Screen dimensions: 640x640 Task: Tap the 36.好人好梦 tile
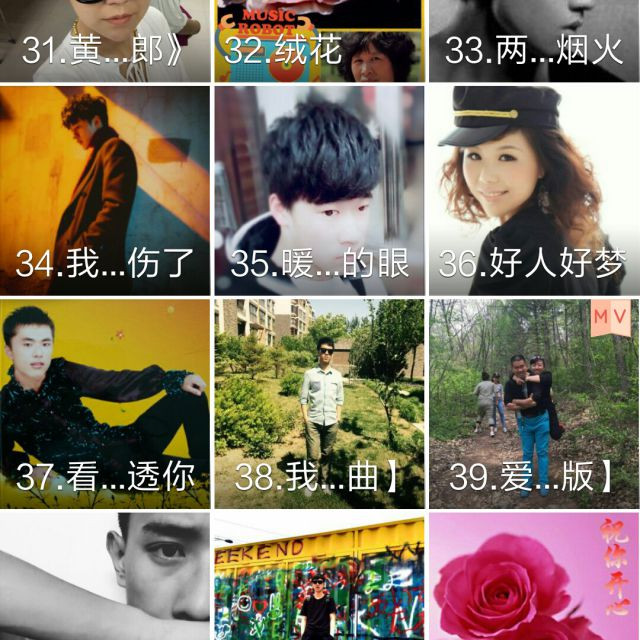point(534,190)
